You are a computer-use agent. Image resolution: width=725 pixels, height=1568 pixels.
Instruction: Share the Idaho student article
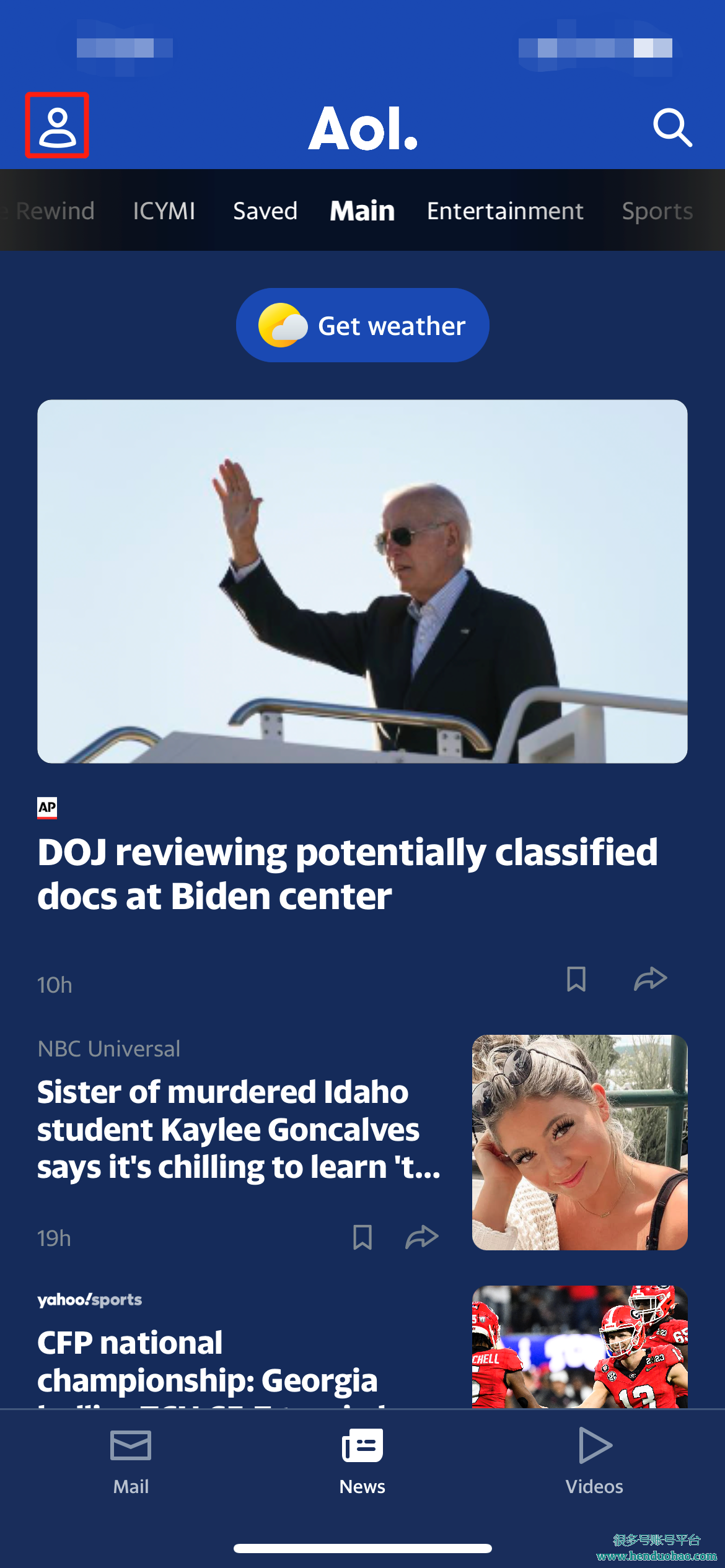coord(421,1237)
